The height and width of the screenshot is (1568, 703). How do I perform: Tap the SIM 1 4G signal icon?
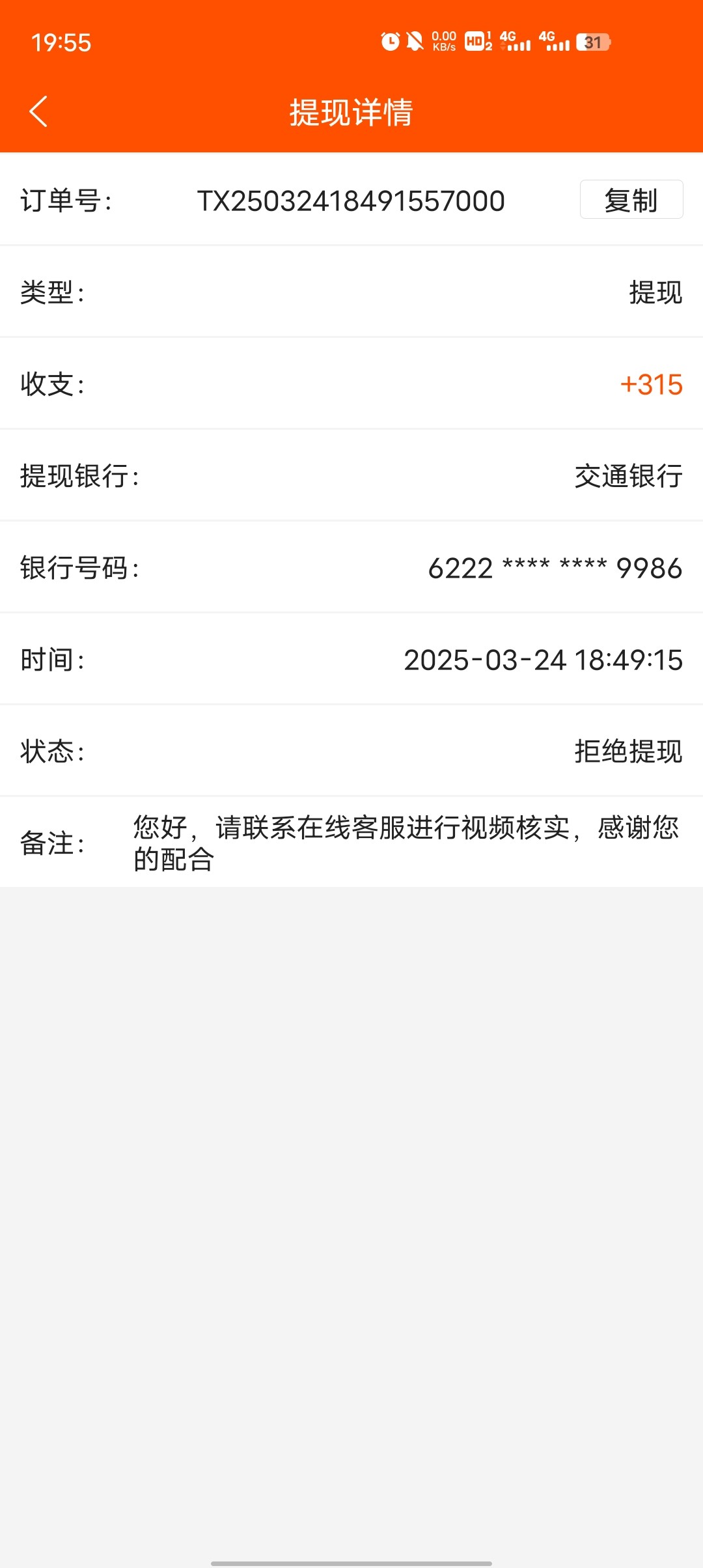[x=514, y=40]
